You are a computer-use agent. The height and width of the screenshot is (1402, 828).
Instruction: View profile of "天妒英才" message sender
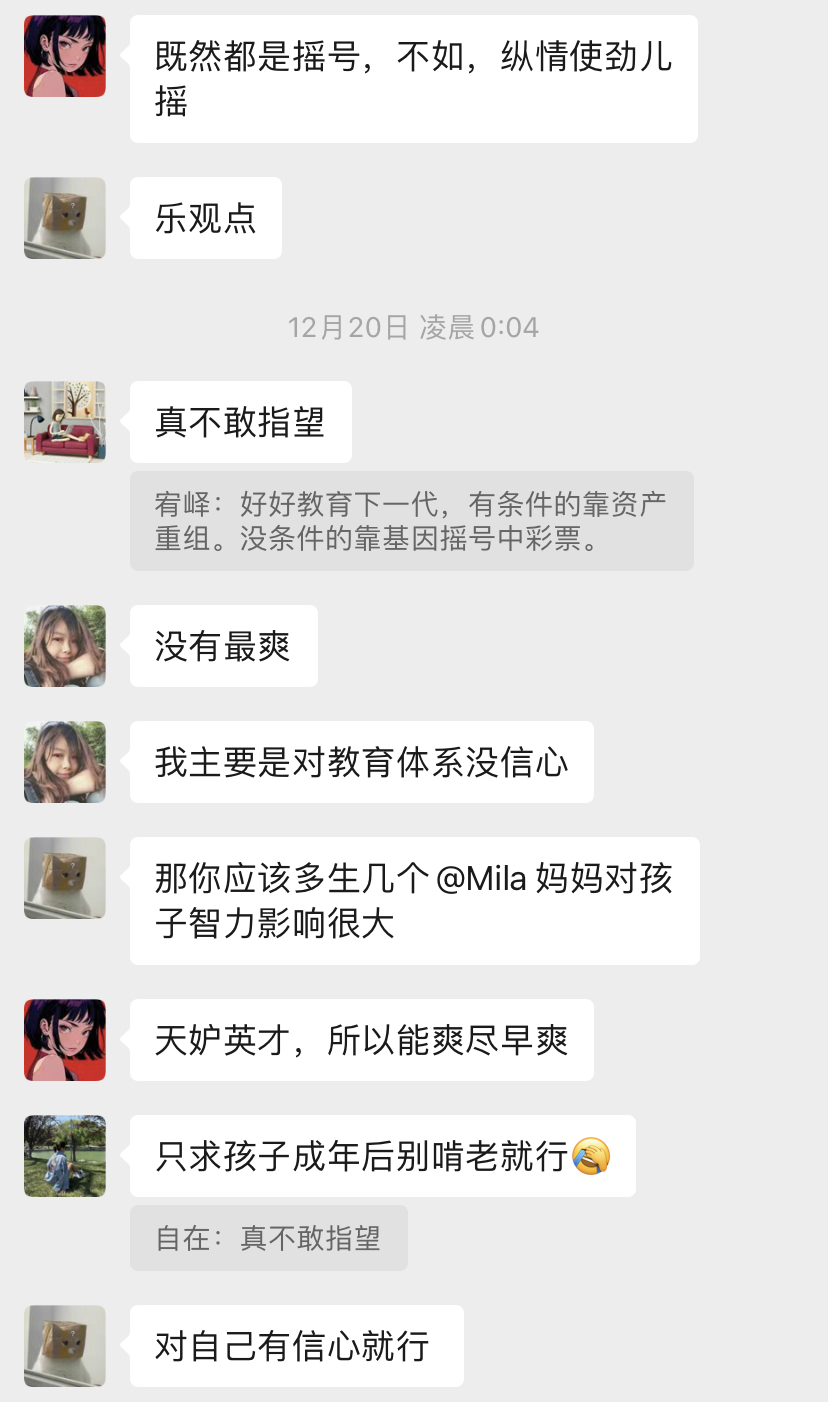[65, 1040]
